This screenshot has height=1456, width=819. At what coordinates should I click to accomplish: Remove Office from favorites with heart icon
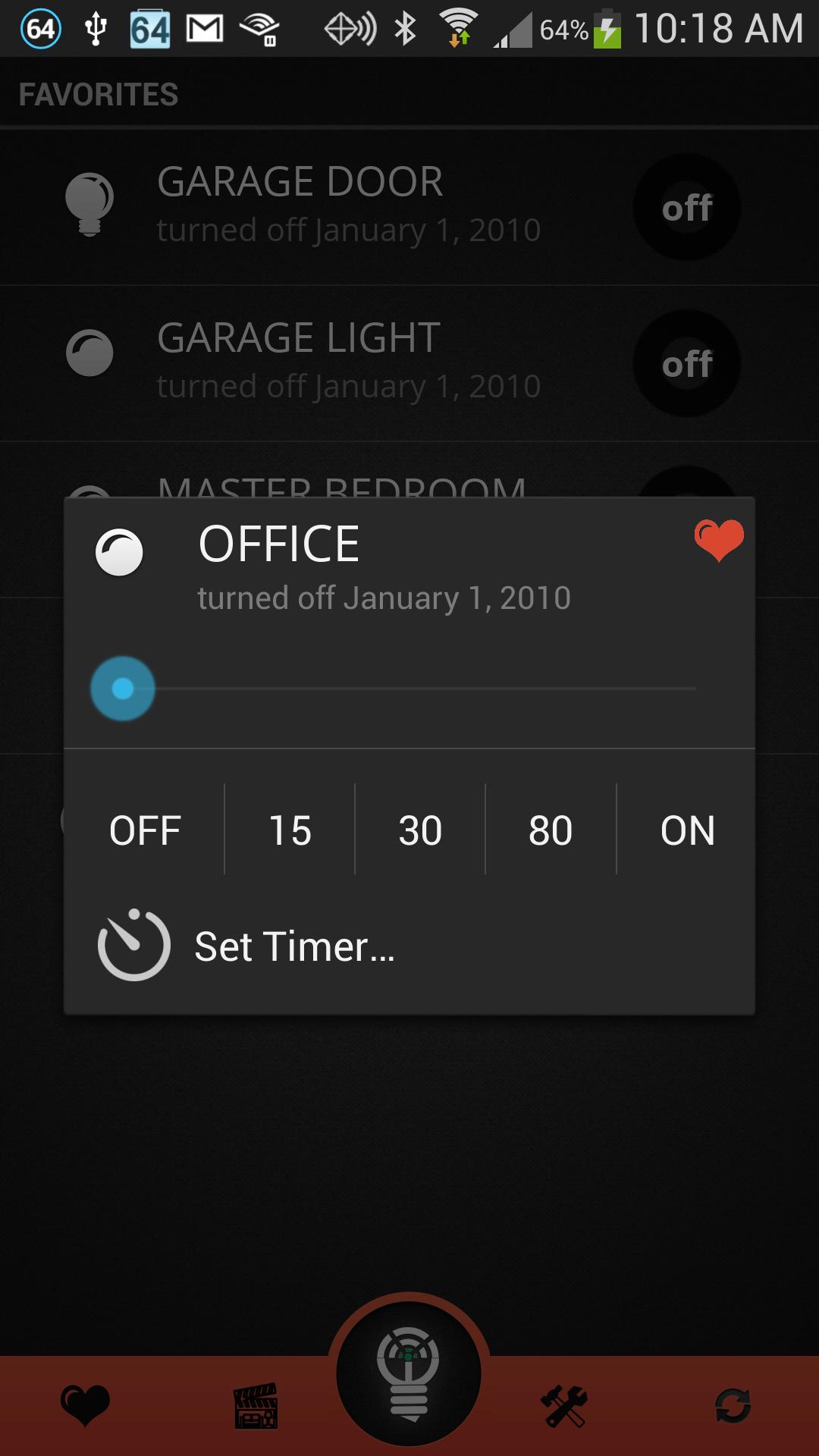tap(718, 540)
